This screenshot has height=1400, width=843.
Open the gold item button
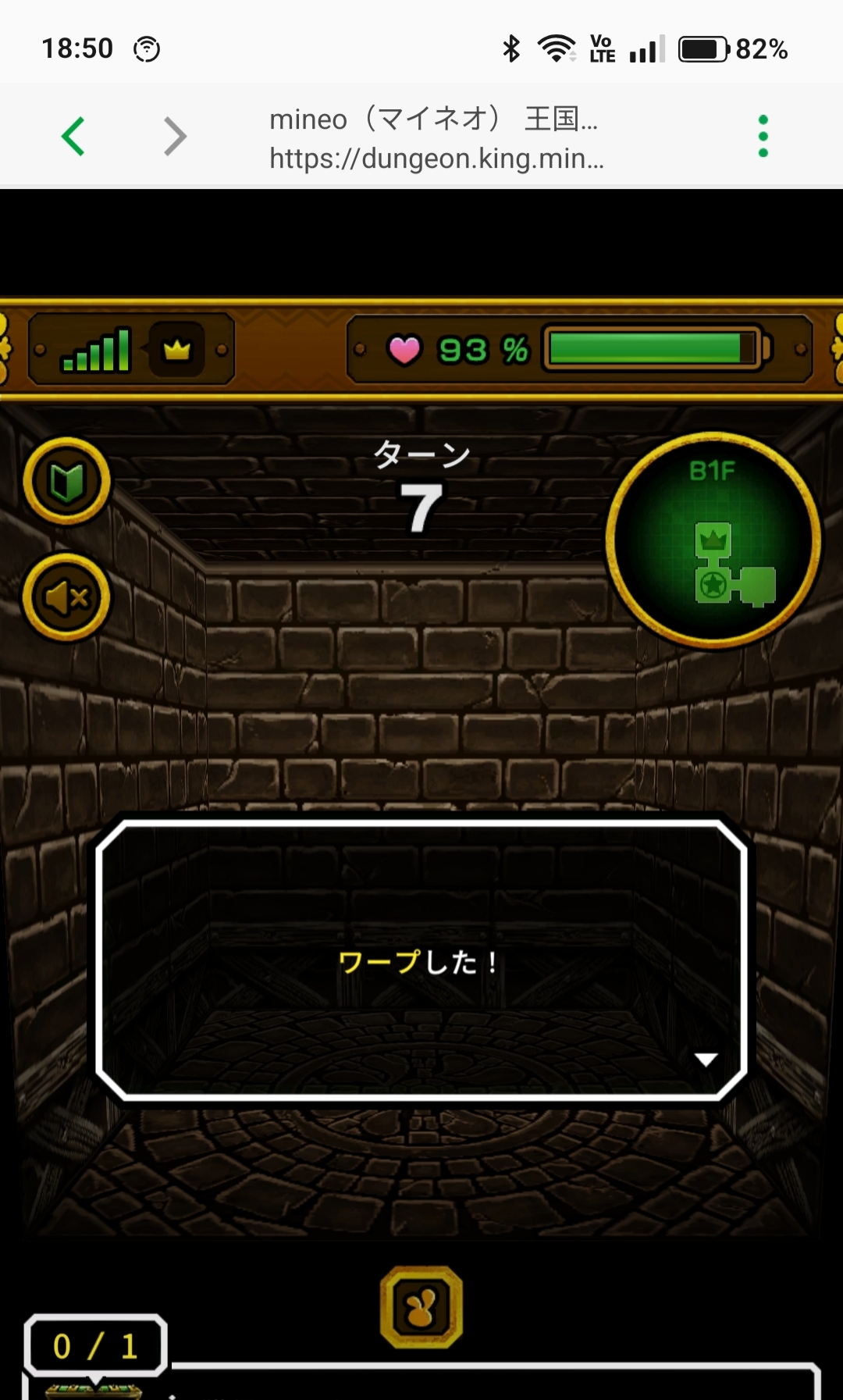tap(421, 1308)
